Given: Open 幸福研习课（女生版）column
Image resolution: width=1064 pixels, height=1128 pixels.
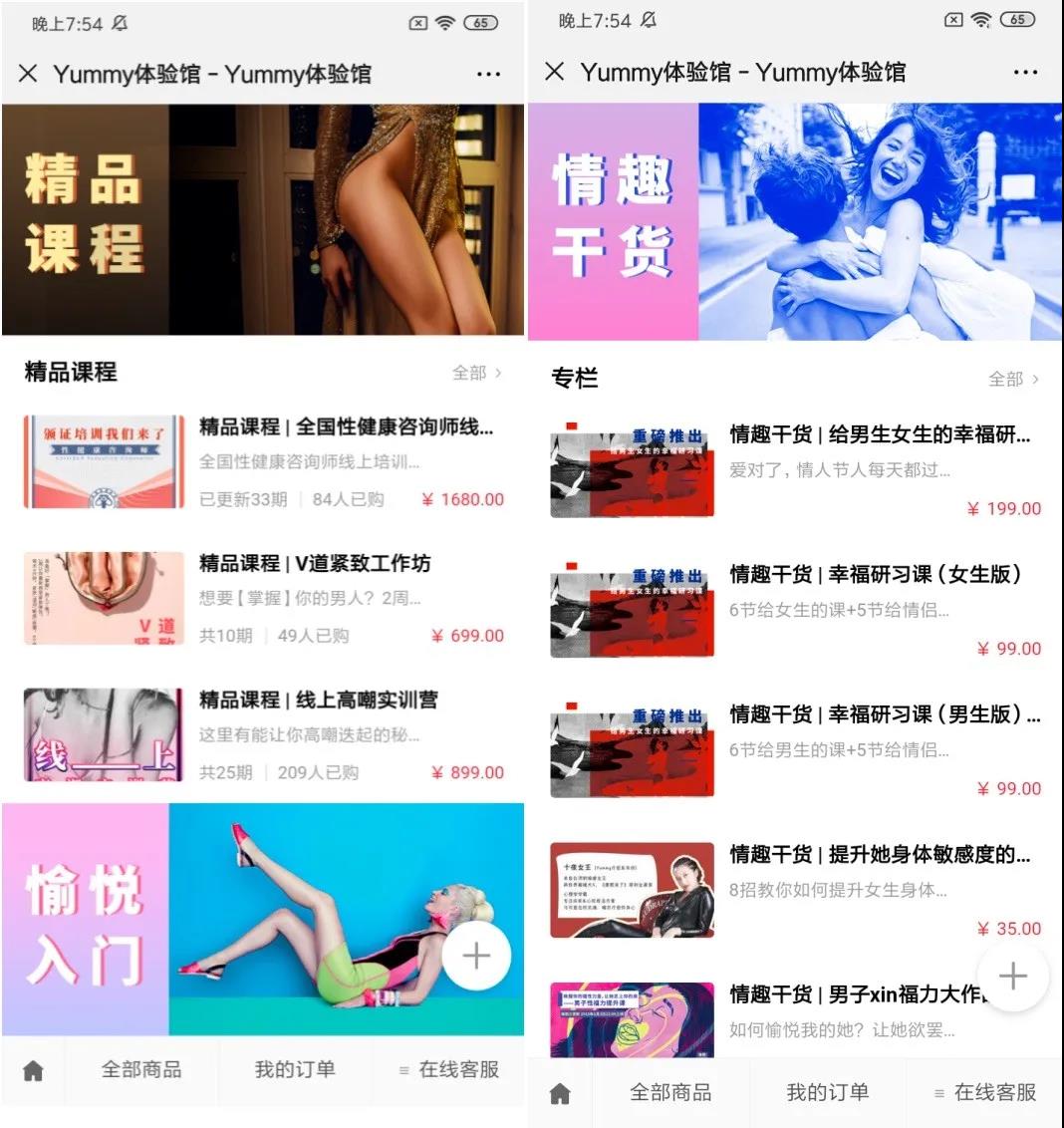Looking at the screenshot, I should point(875,575).
